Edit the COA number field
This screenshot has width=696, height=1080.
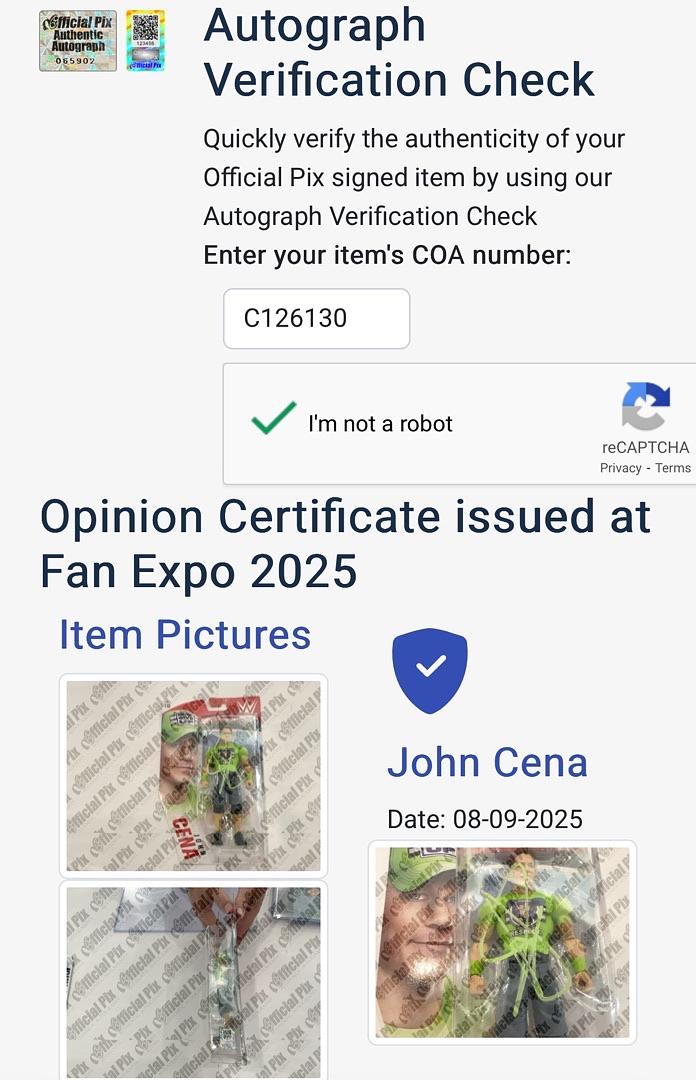316,319
